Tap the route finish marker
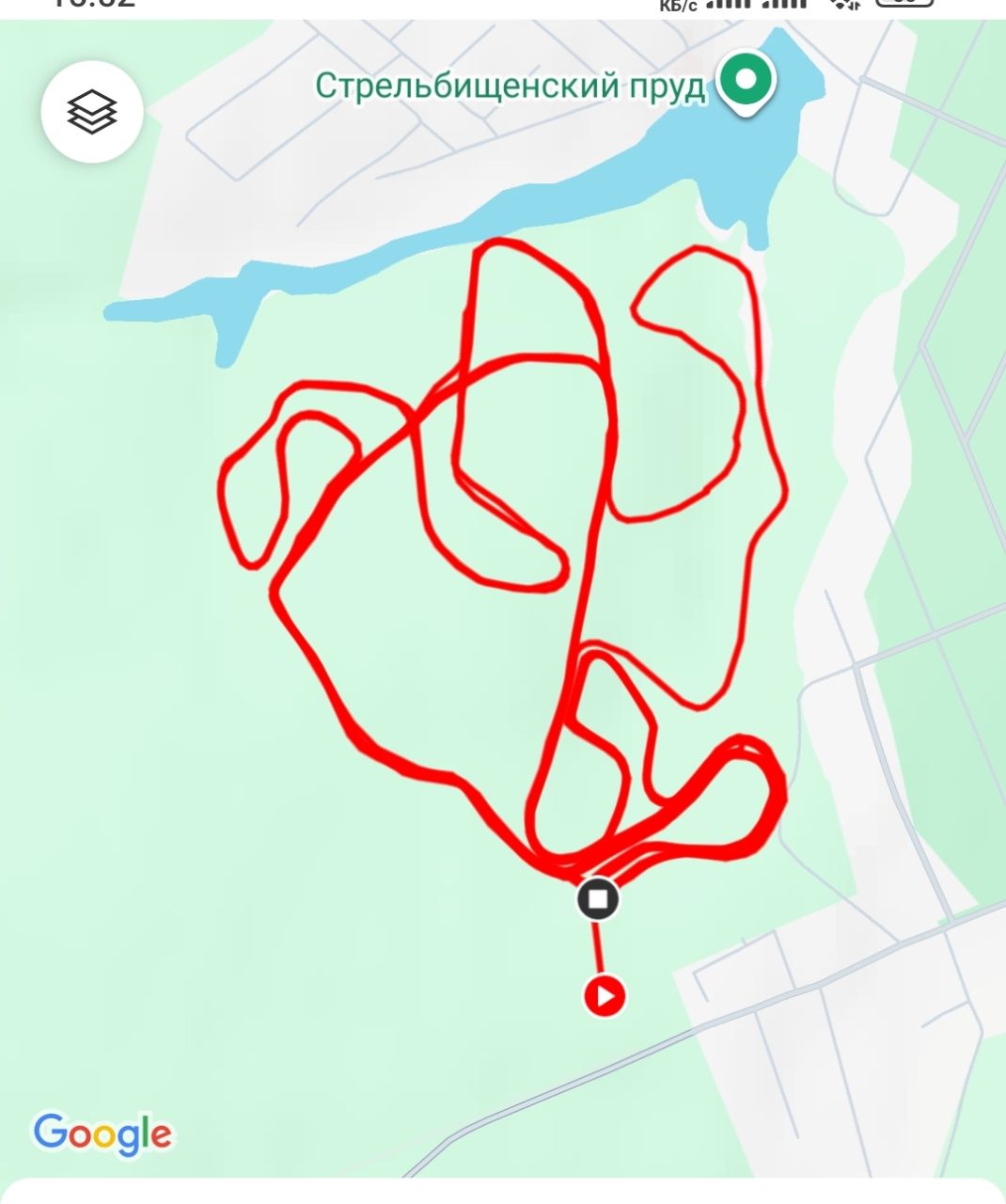This screenshot has height=1204, width=1006. click(x=598, y=898)
